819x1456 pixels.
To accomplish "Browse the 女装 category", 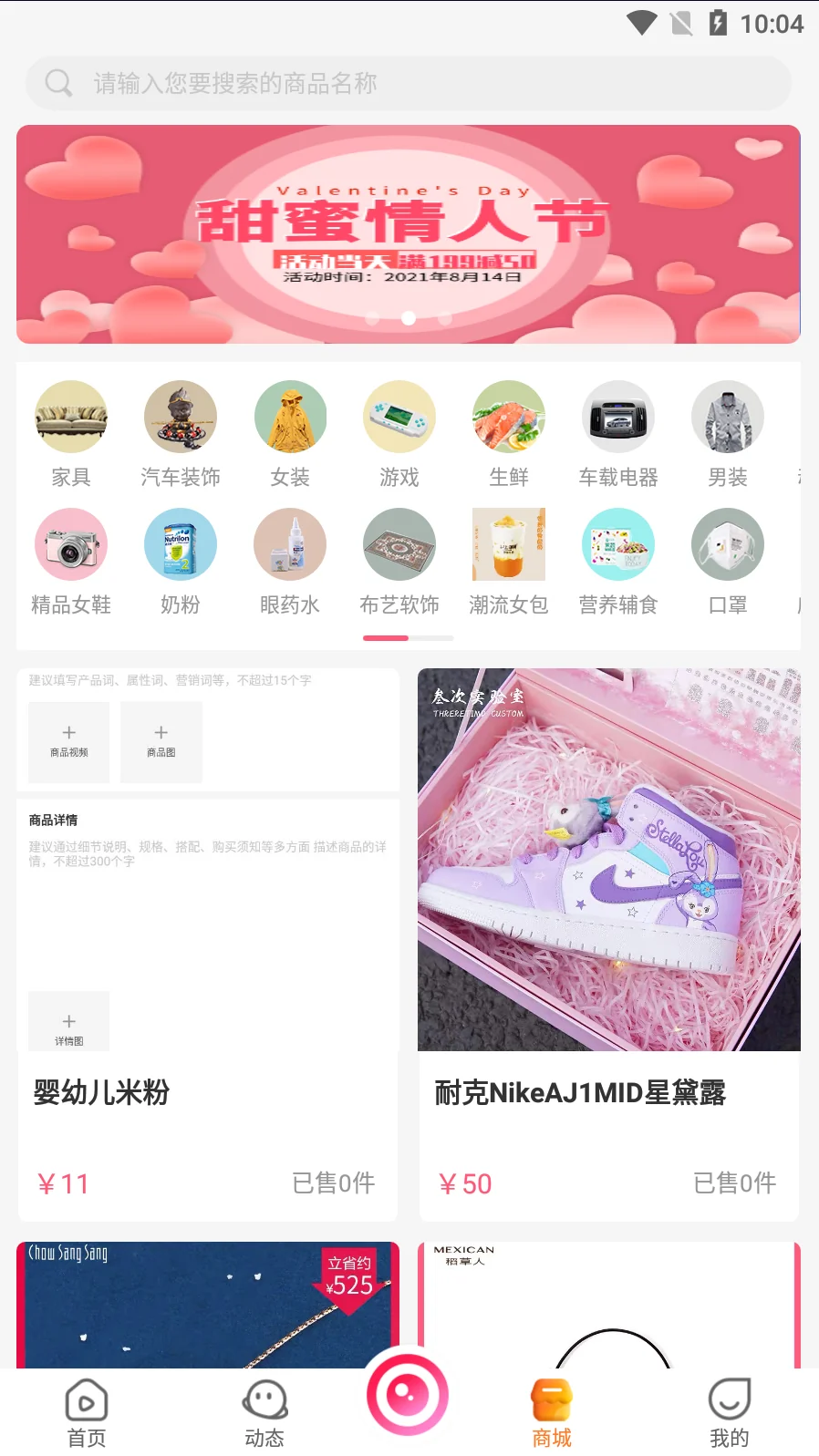I will point(290,434).
